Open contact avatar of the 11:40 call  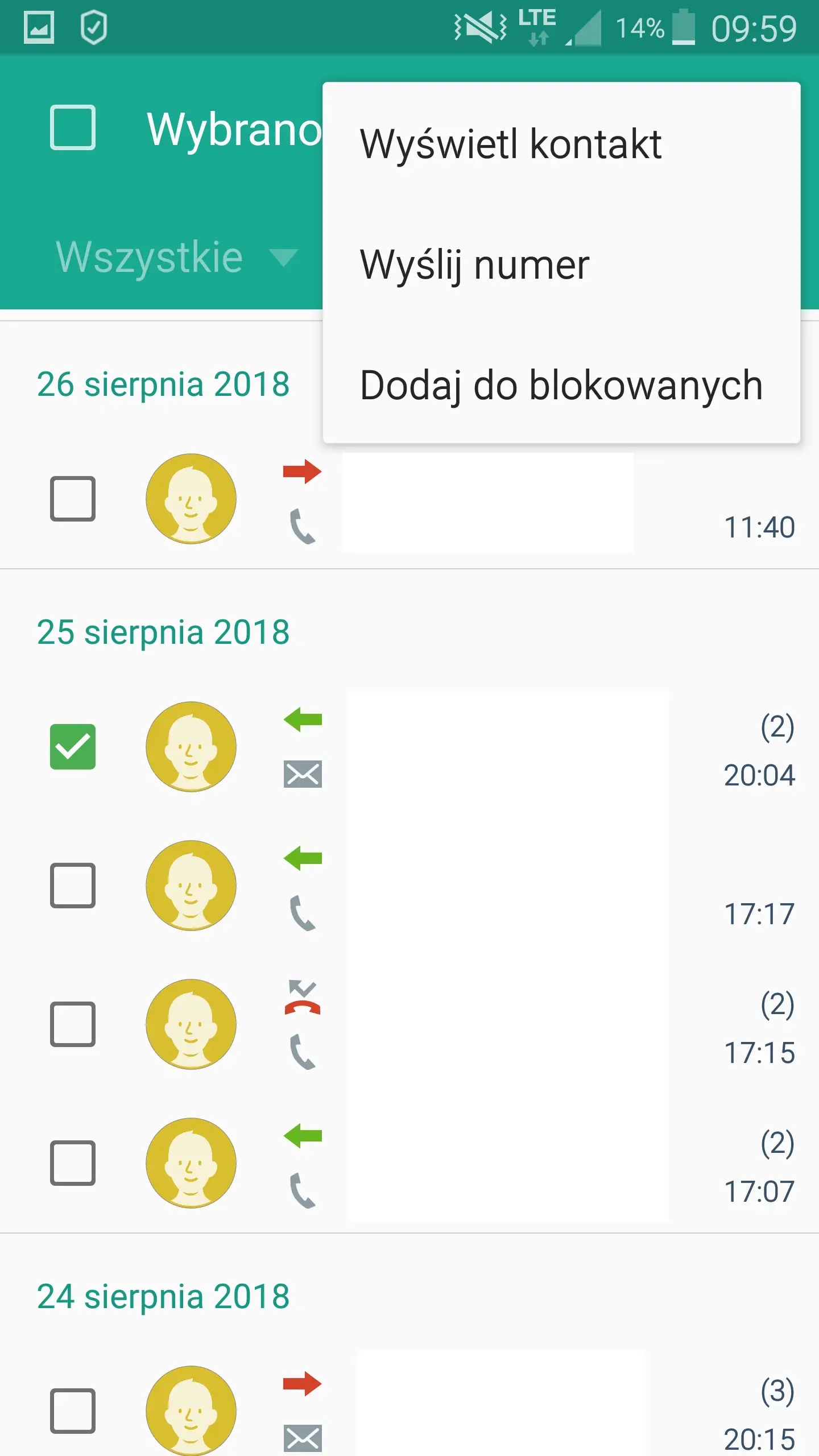(x=191, y=499)
